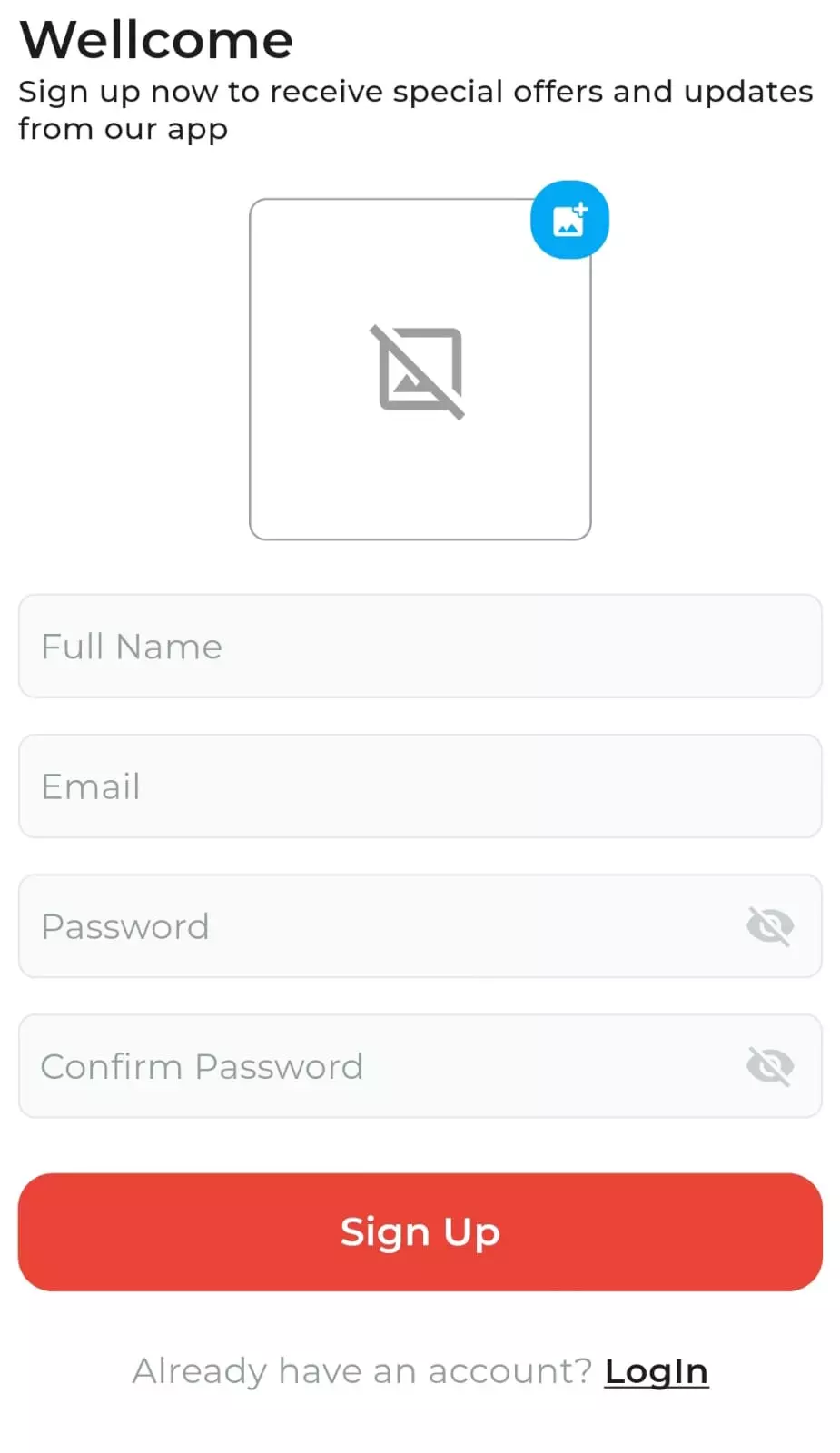840x1453 pixels.
Task: Open the LogIn link
Action: [656, 1370]
